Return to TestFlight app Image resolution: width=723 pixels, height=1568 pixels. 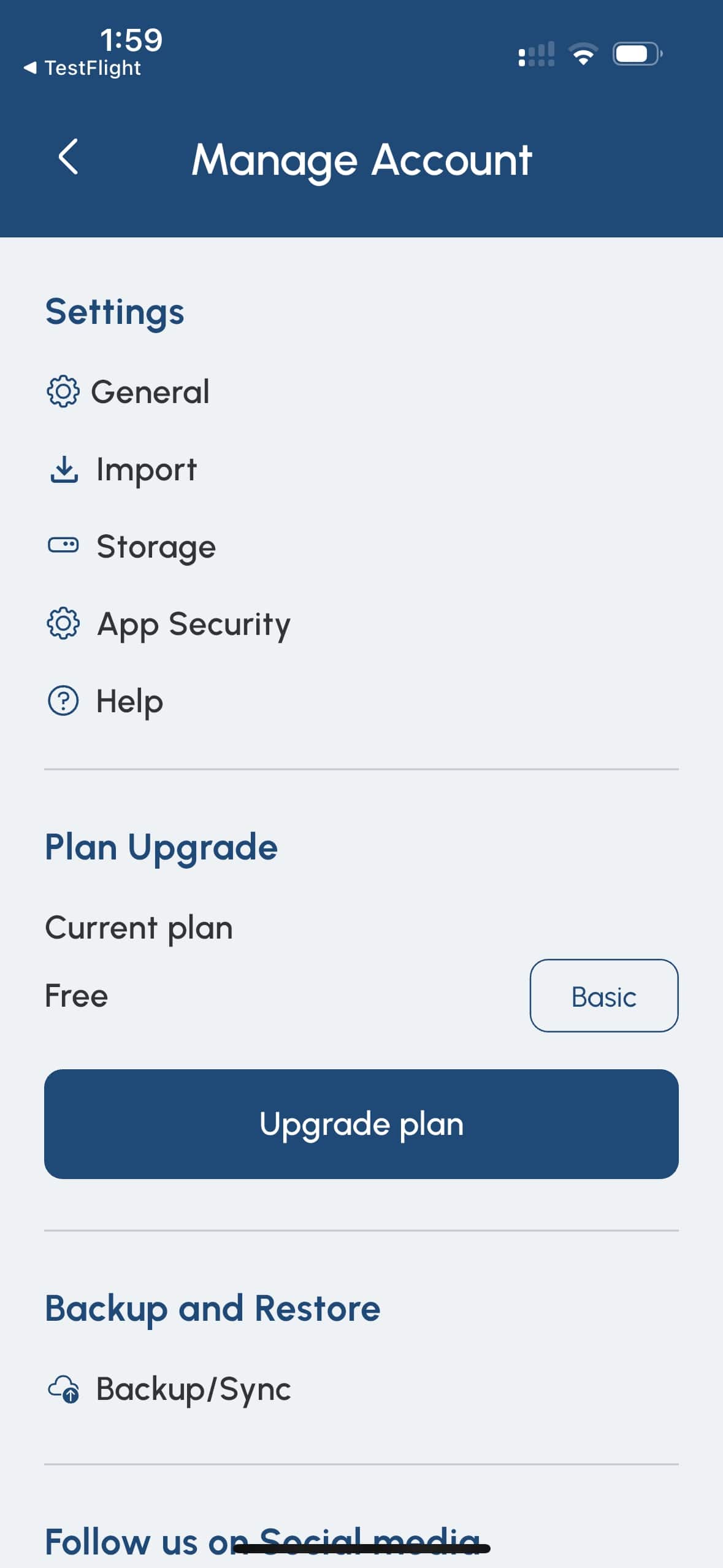coord(82,67)
